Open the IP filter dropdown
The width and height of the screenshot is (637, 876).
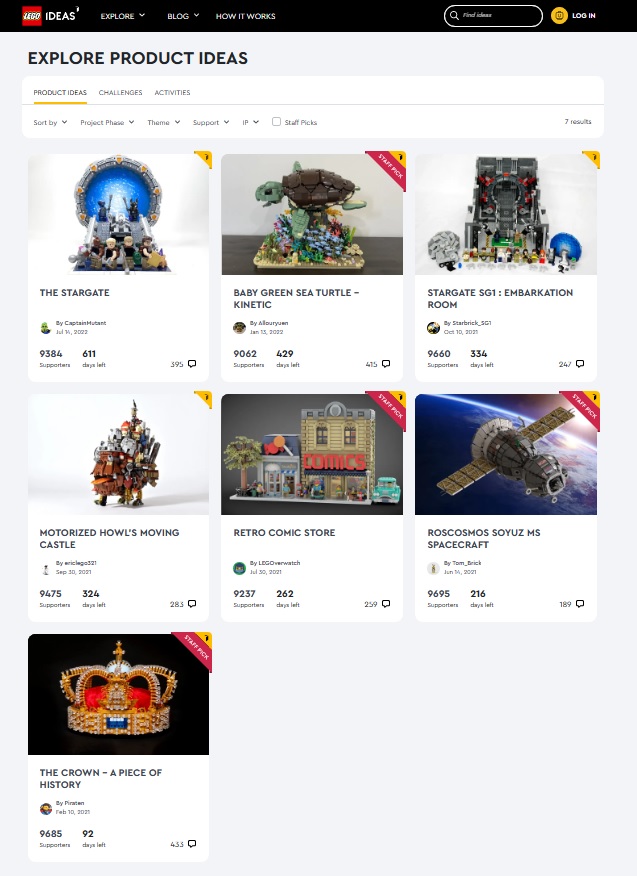click(250, 122)
